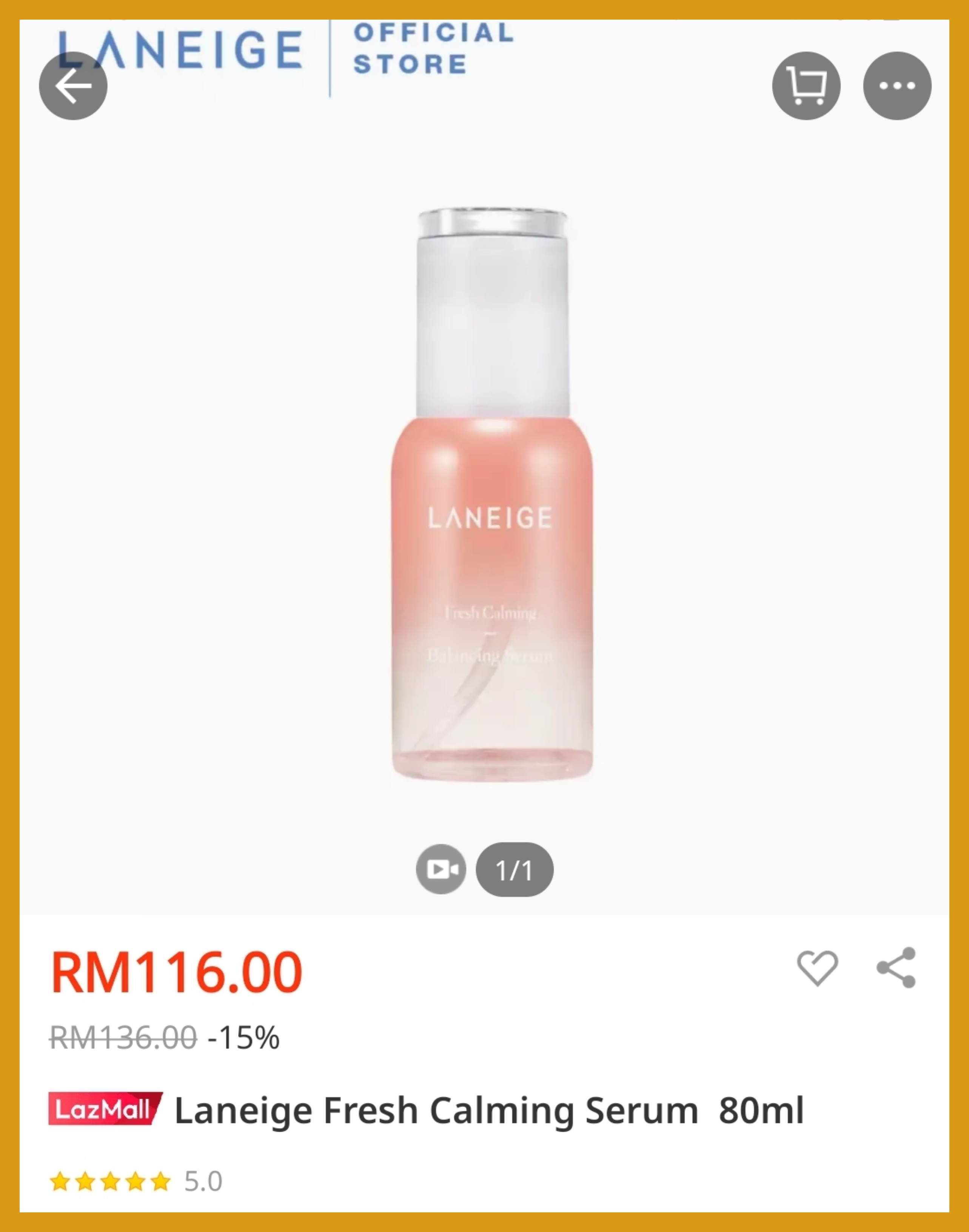The image size is (969, 1232).
Task: Open the three-dot overflow menu
Action: coord(897,86)
